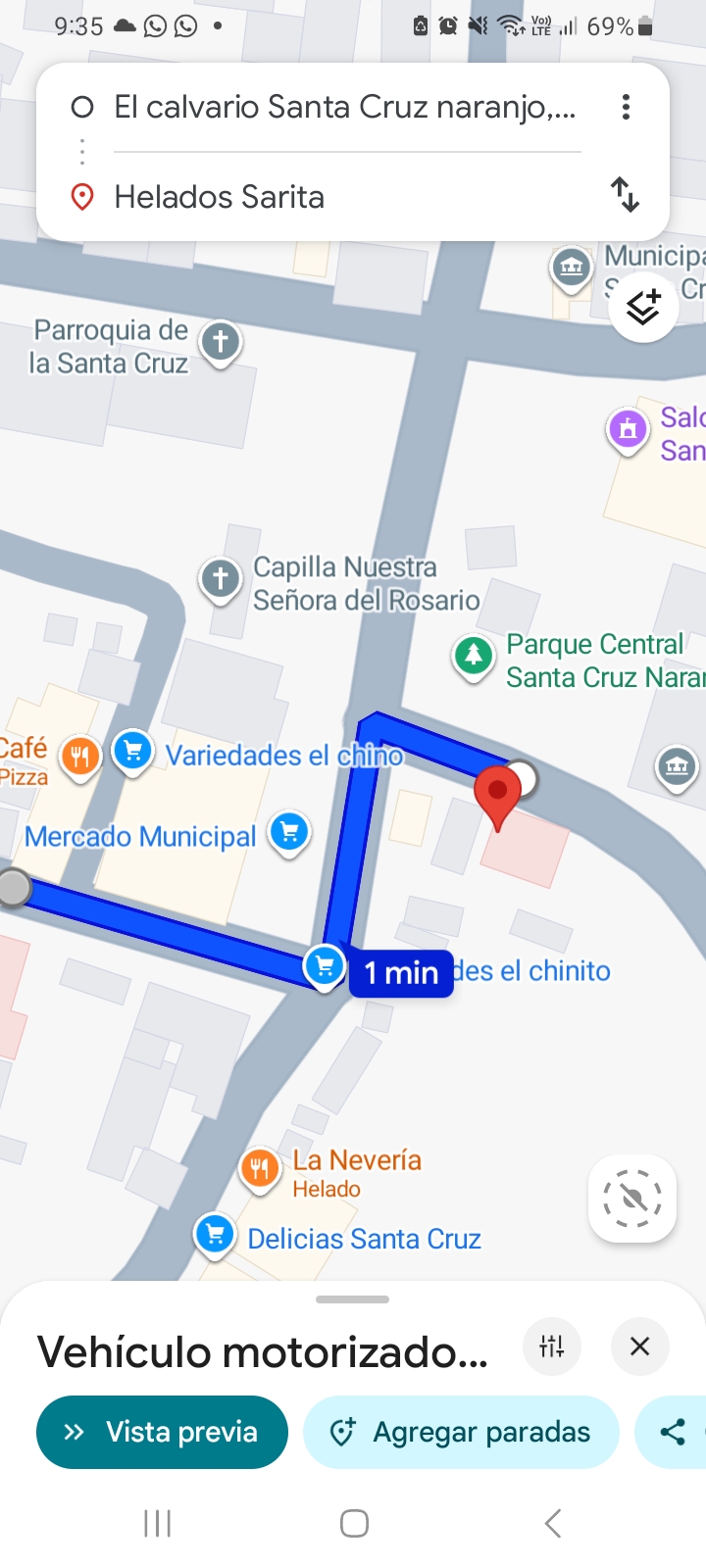The width and height of the screenshot is (706, 1568).
Task: Go back with system back button
Action: coord(552,1523)
